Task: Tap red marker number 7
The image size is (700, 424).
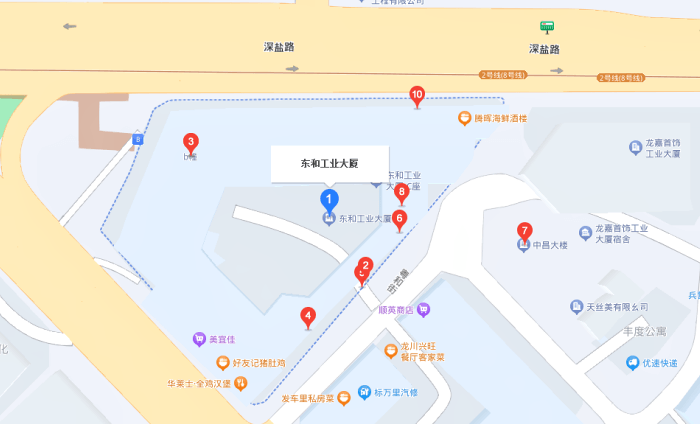Action: coord(524,232)
